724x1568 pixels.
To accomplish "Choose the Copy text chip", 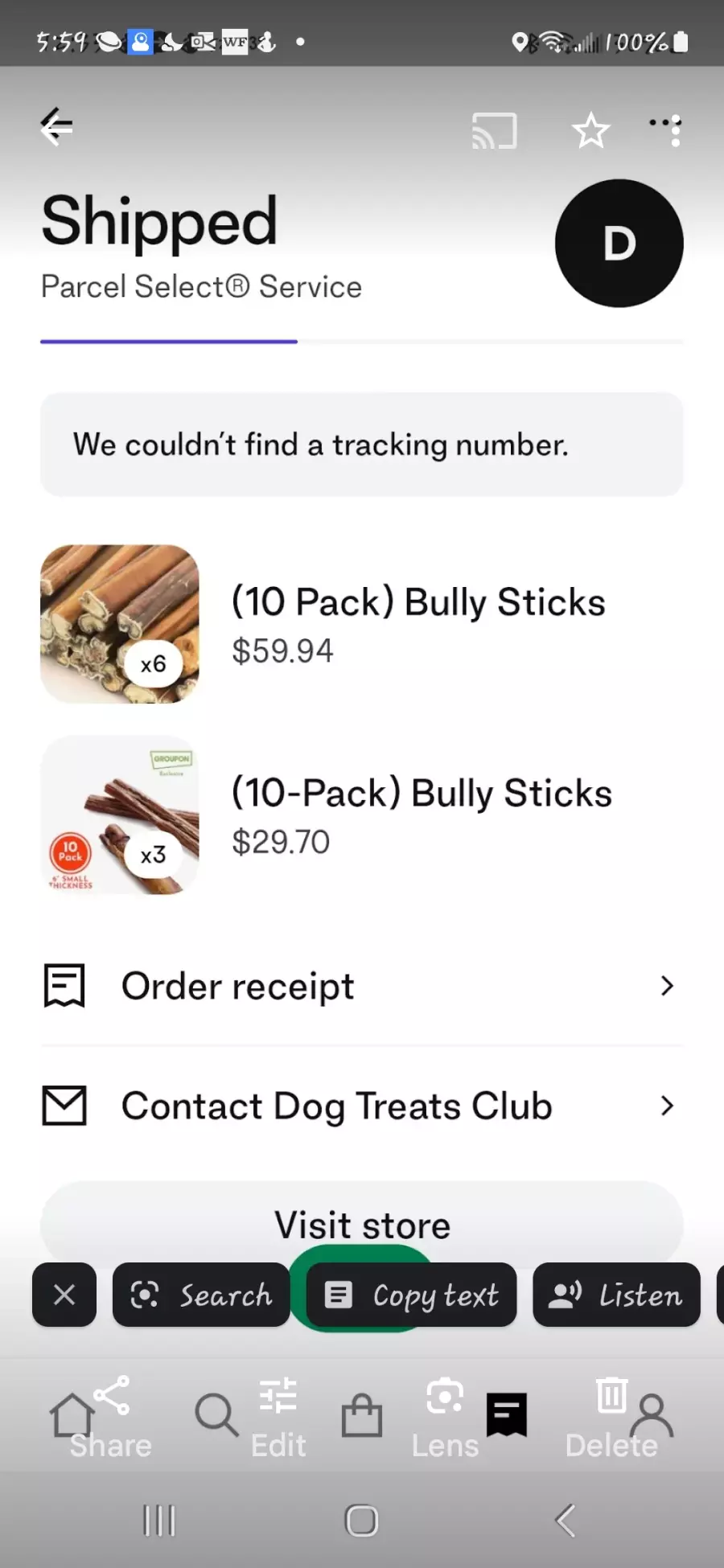I will pyautogui.click(x=411, y=1295).
